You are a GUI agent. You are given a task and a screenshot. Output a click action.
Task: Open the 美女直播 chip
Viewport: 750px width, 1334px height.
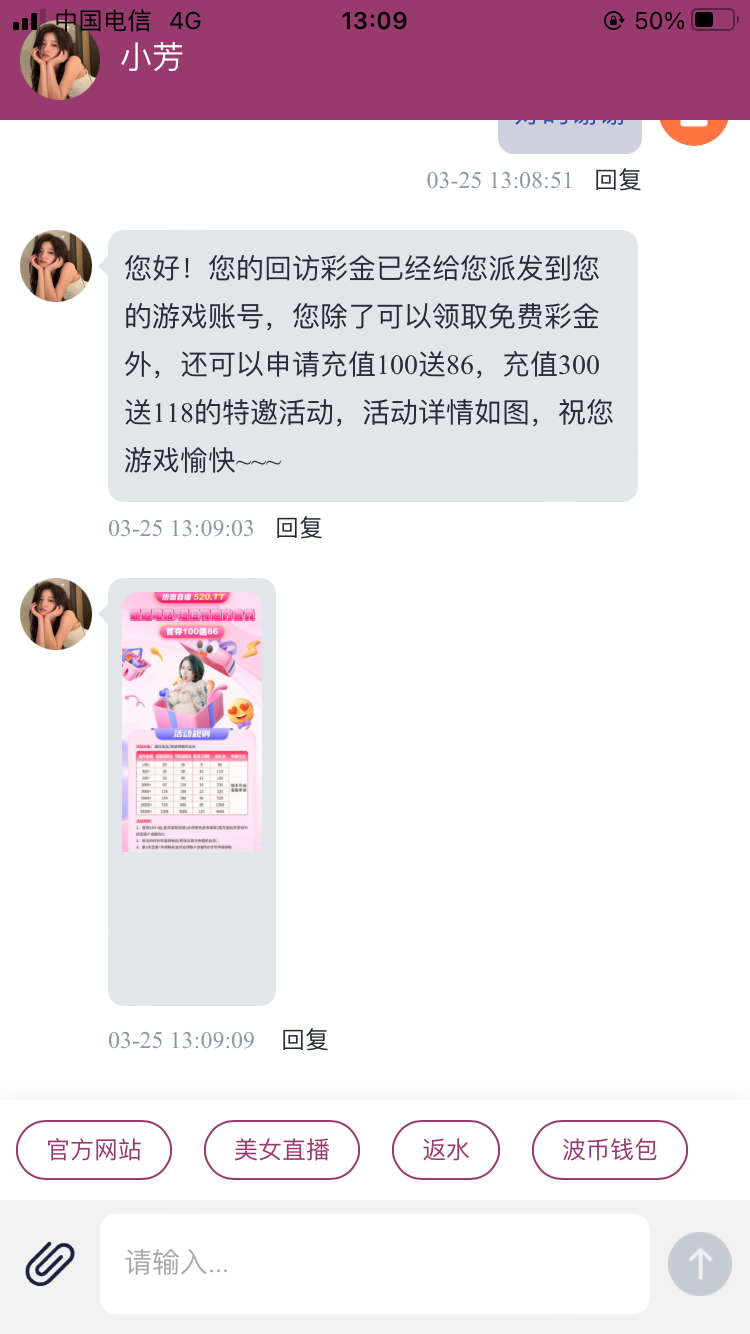pos(282,1150)
